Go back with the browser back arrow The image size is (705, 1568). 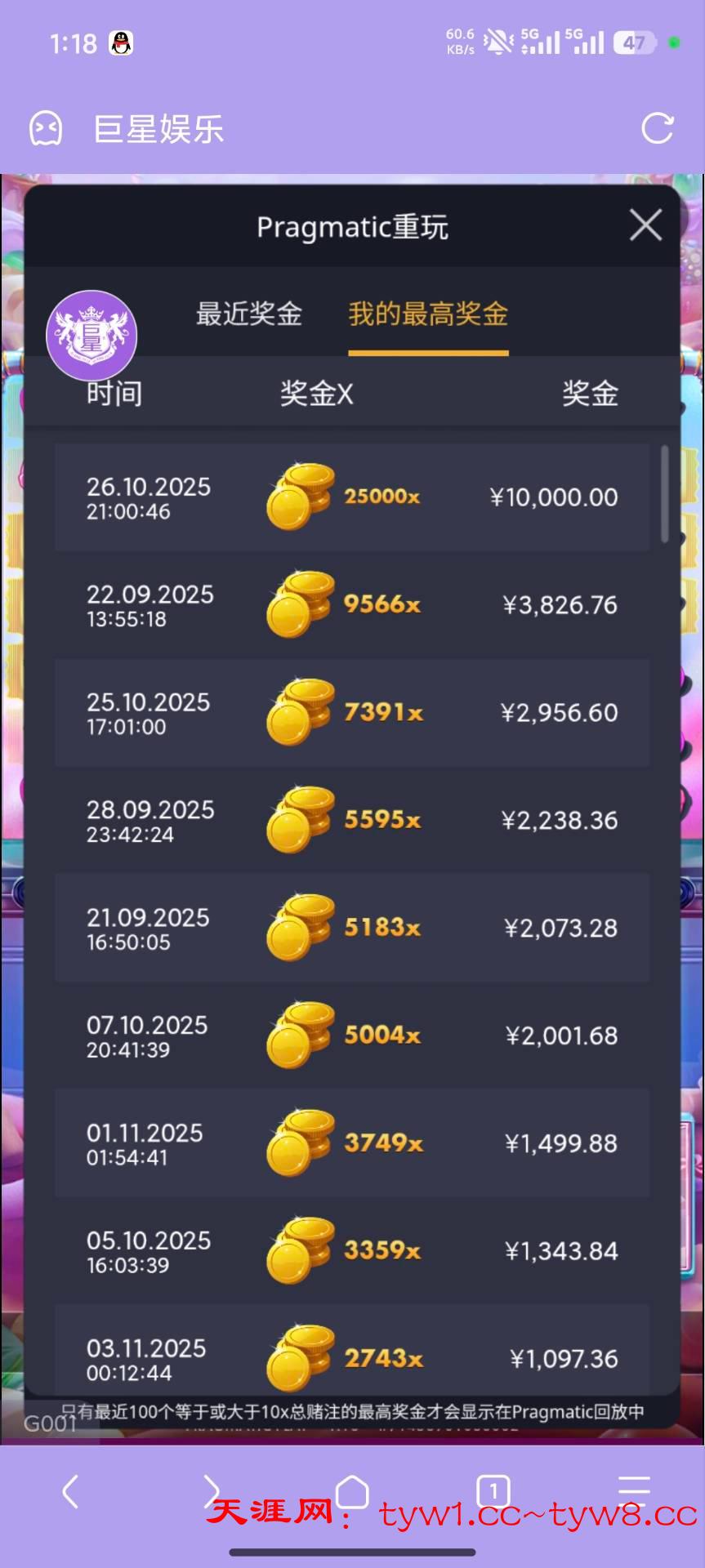tap(71, 1491)
